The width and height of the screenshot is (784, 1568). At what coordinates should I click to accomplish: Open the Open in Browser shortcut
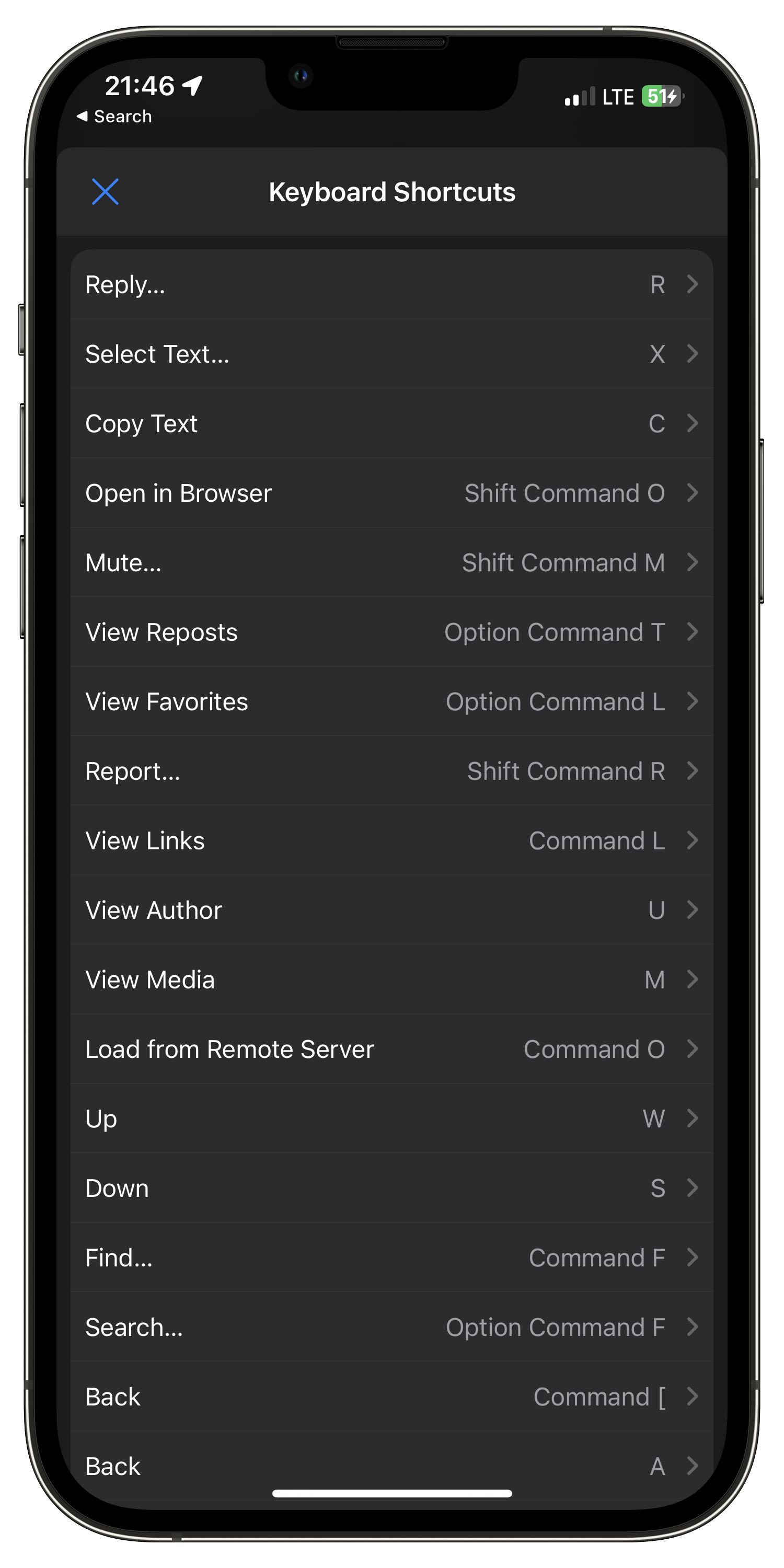point(392,492)
